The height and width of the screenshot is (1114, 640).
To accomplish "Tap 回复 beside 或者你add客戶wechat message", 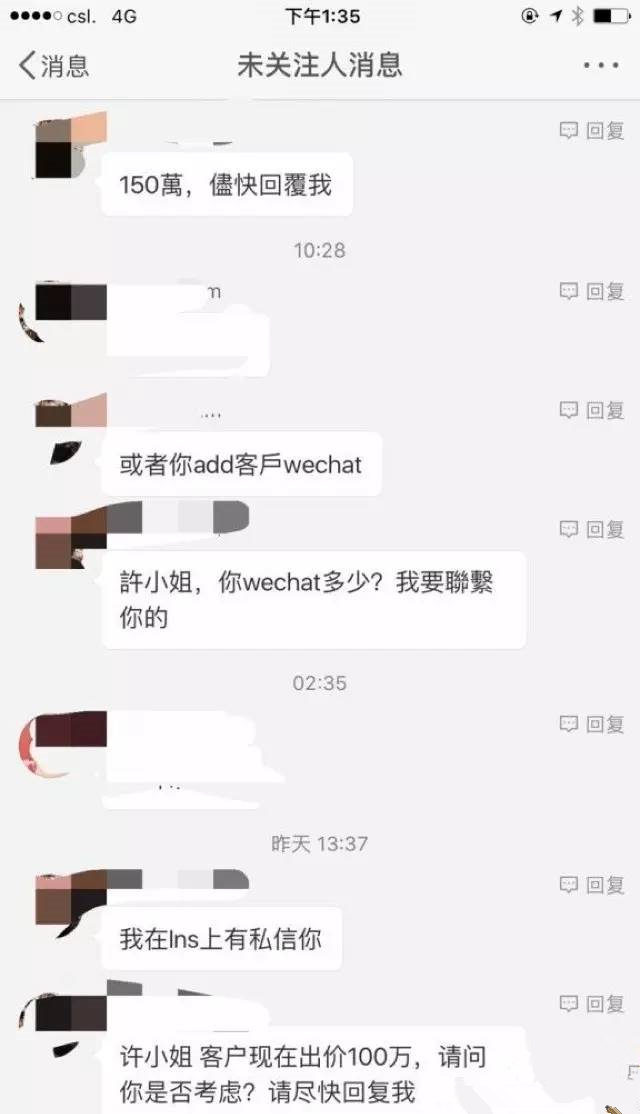I will pyautogui.click(x=592, y=410).
